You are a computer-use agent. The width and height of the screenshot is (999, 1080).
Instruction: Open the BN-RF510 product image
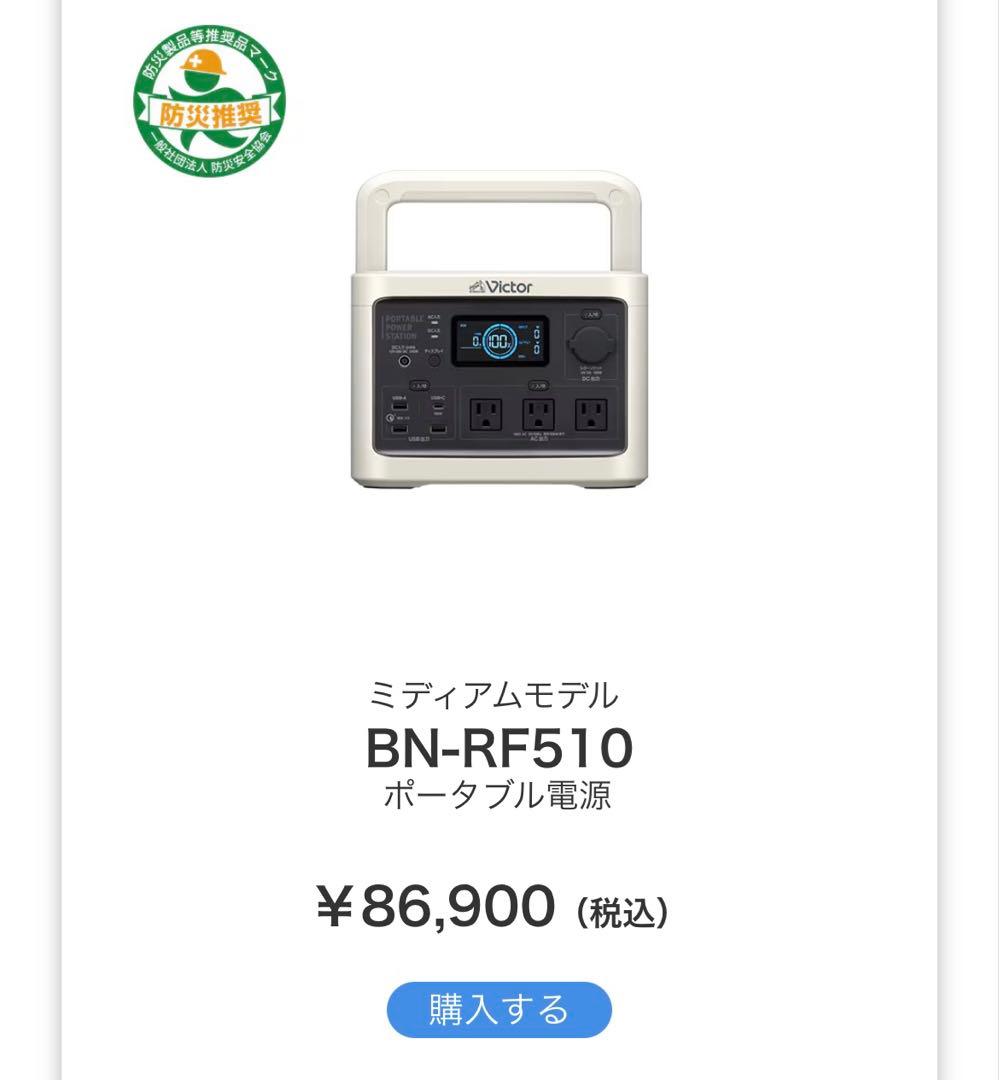(x=499, y=335)
